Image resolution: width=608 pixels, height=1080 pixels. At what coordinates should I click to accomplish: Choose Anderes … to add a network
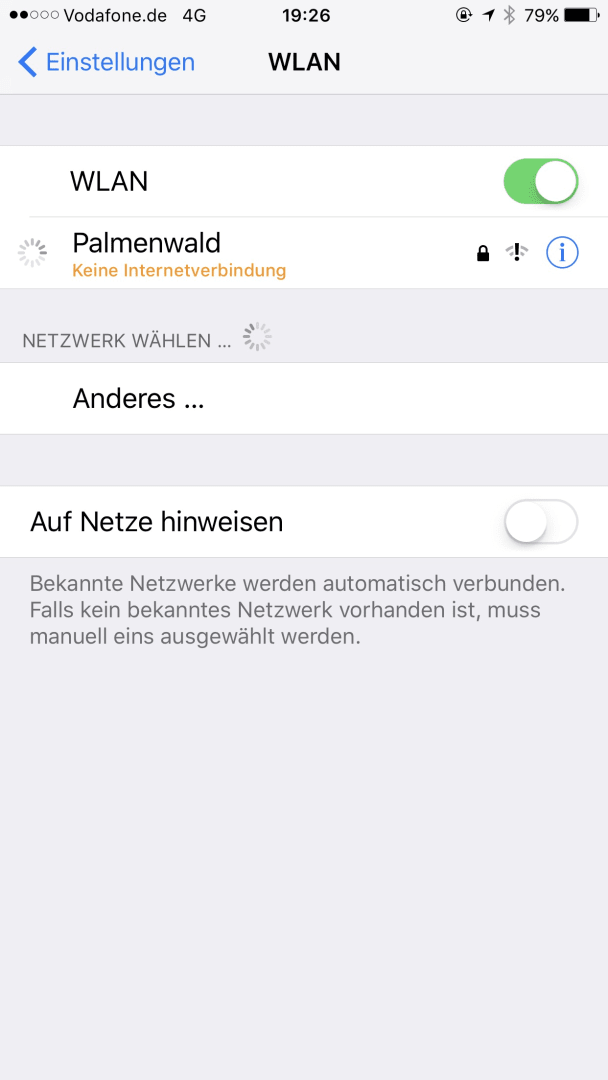click(138, 398)
